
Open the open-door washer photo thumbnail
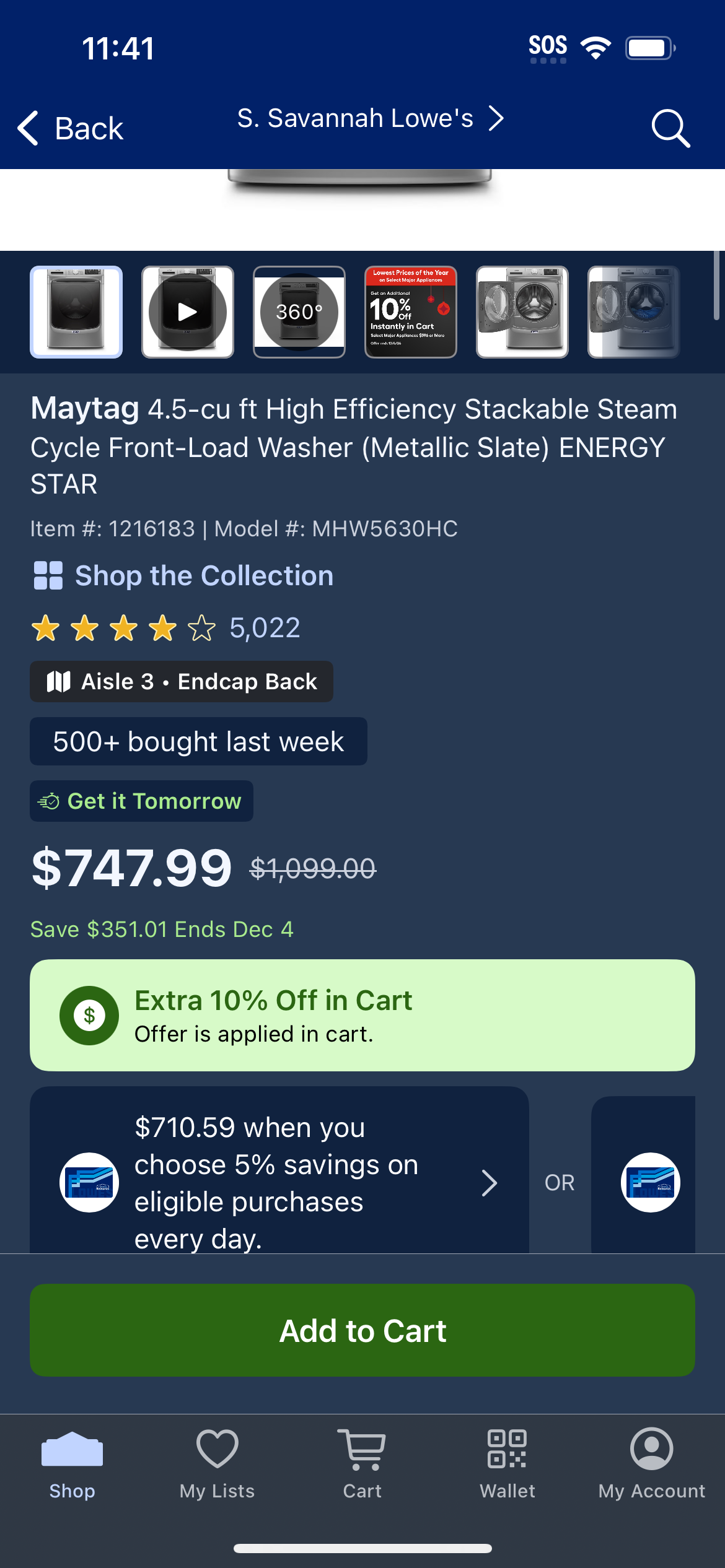[x=522, y=312]
